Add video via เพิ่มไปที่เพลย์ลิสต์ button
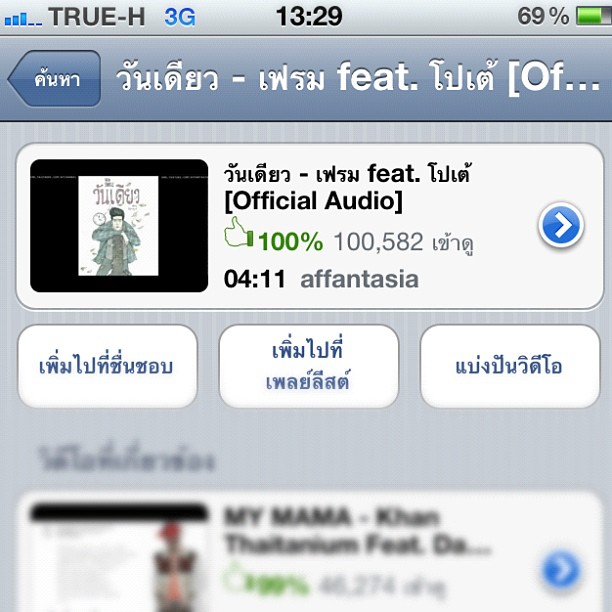Image resolution: width=612 pixels, height=612 pixels. click(x=308, y=366)
